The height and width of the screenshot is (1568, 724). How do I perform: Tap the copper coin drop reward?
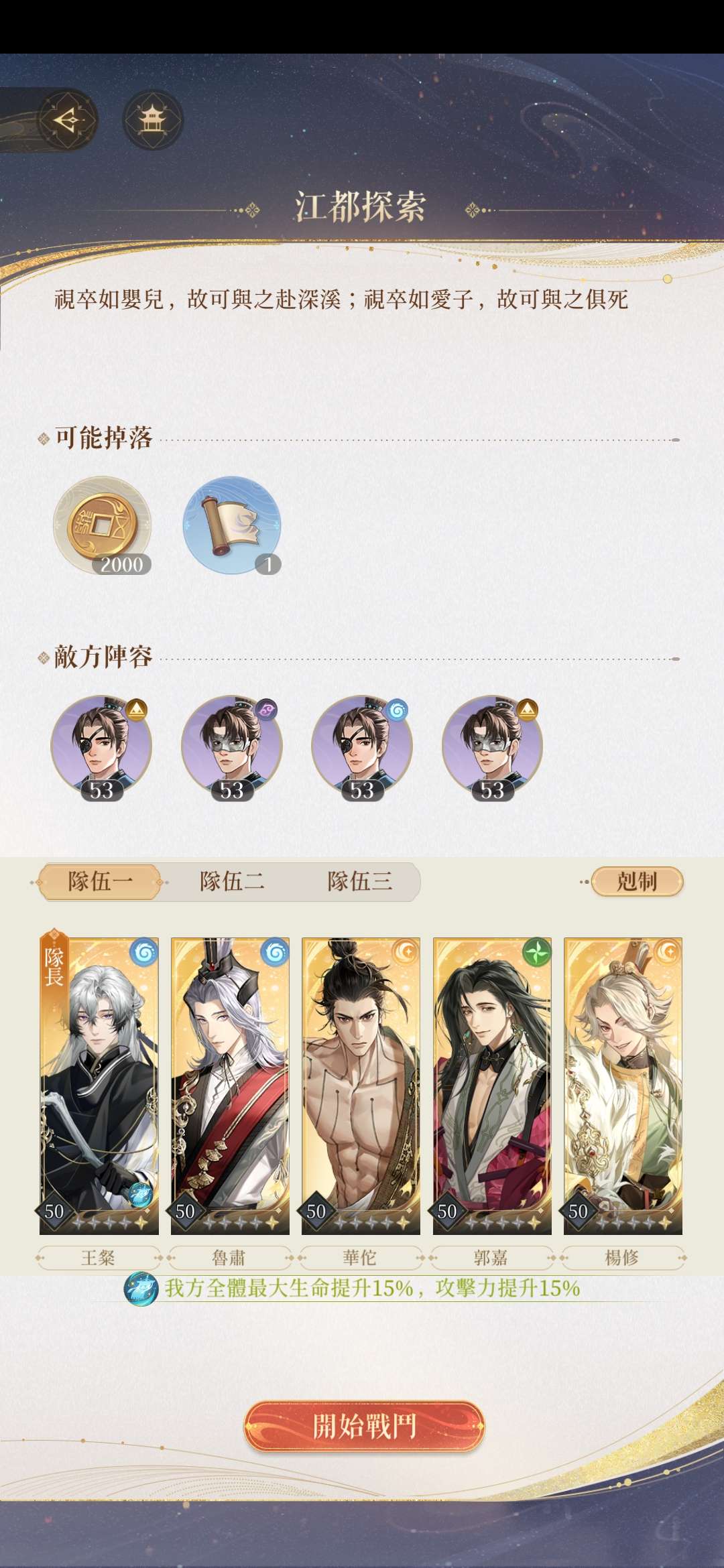(102, 525)
